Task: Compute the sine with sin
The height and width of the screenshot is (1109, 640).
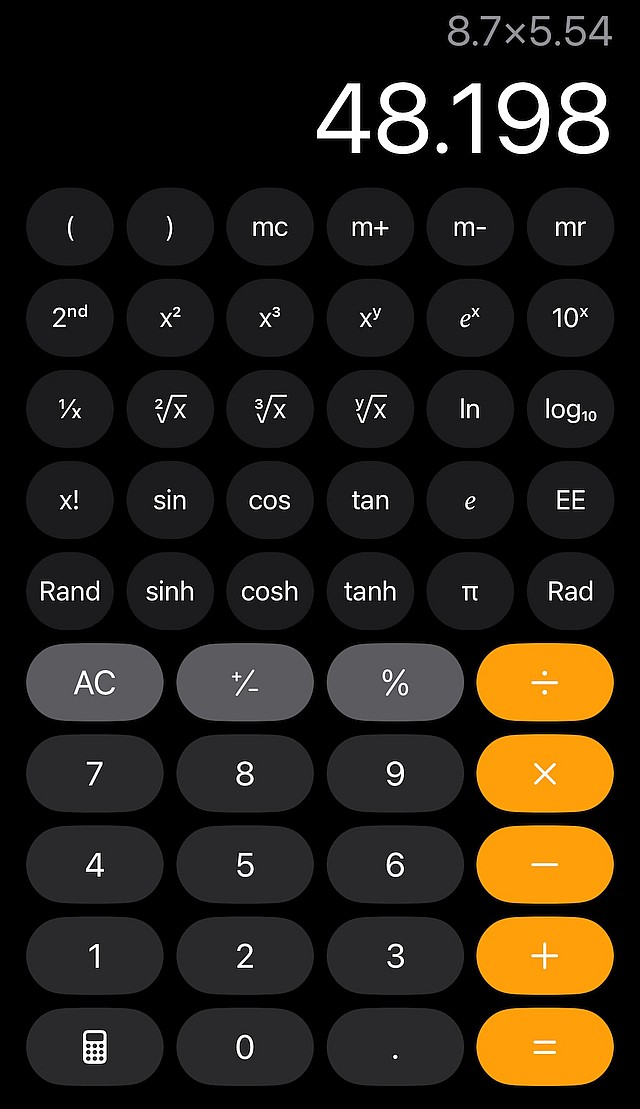Action: point(170,500)
